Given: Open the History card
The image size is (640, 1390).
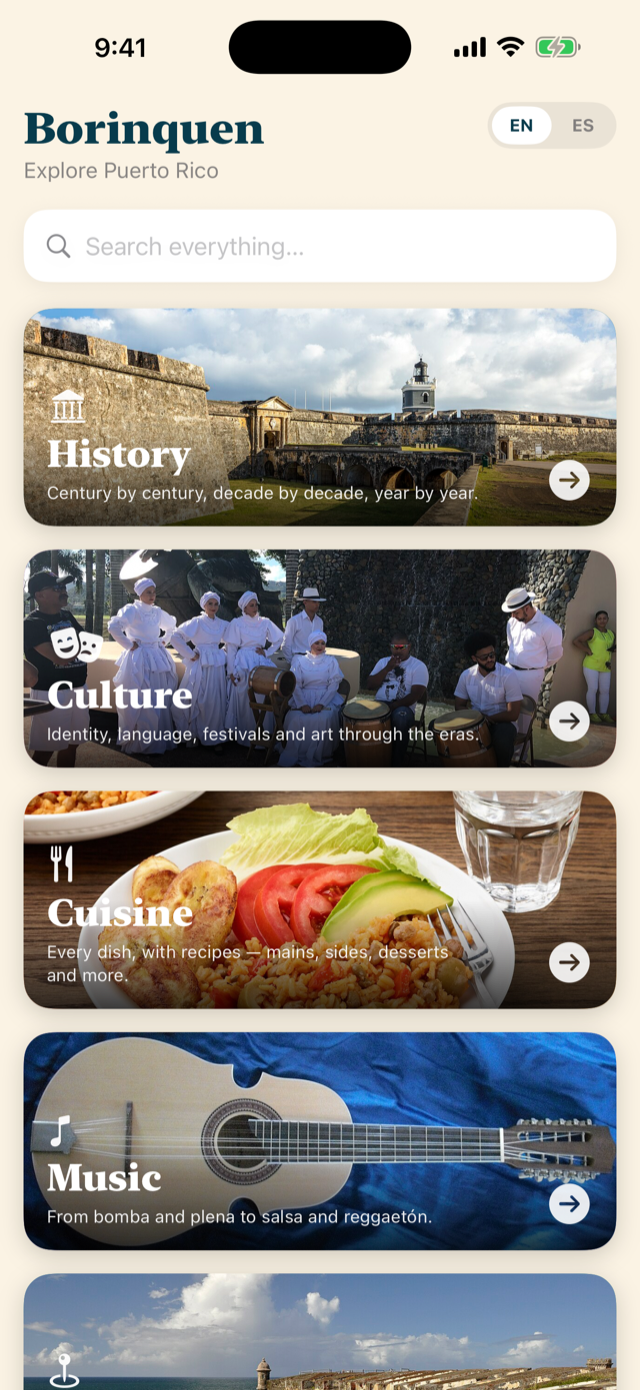Looking at the screenshot, I should click(x=320, y=417).
